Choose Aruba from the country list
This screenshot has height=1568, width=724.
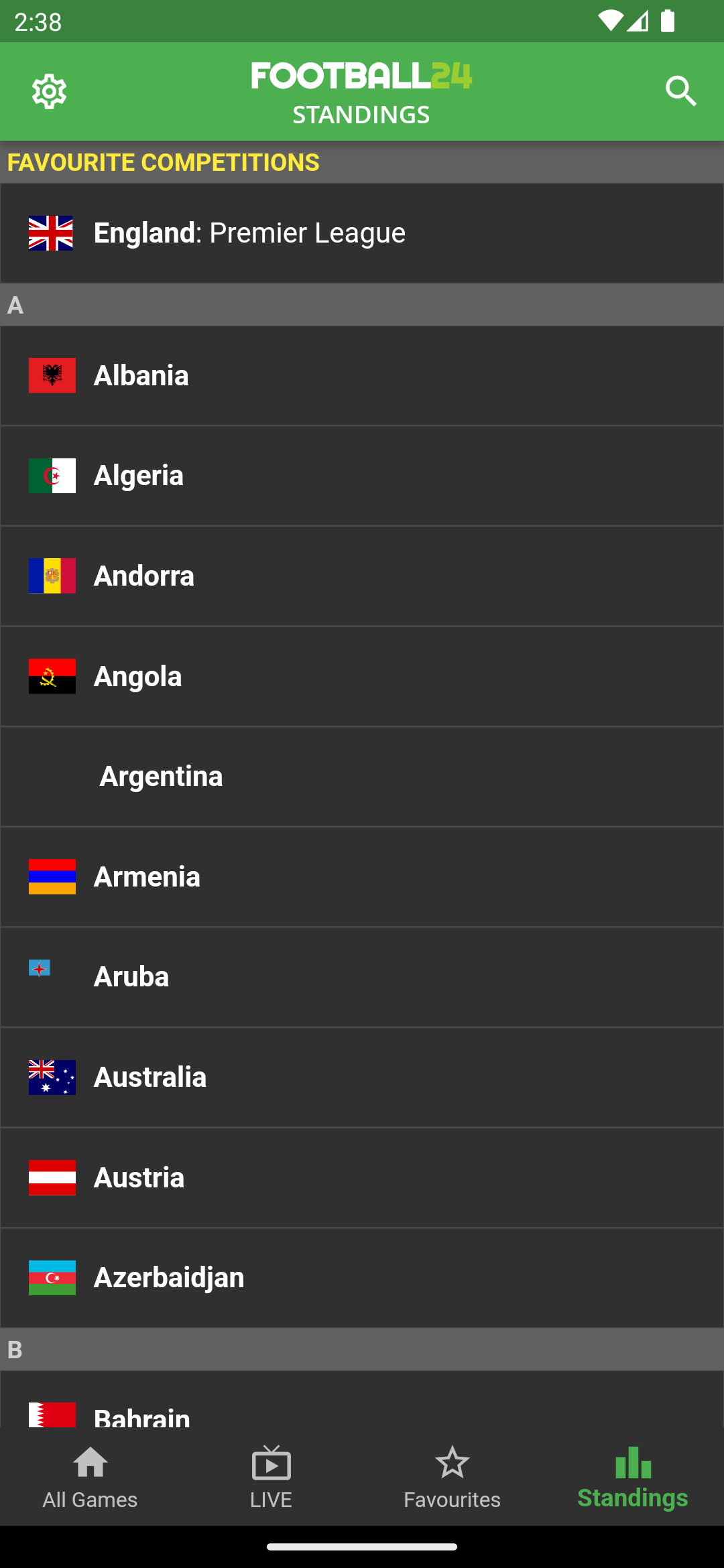point(362,977)
